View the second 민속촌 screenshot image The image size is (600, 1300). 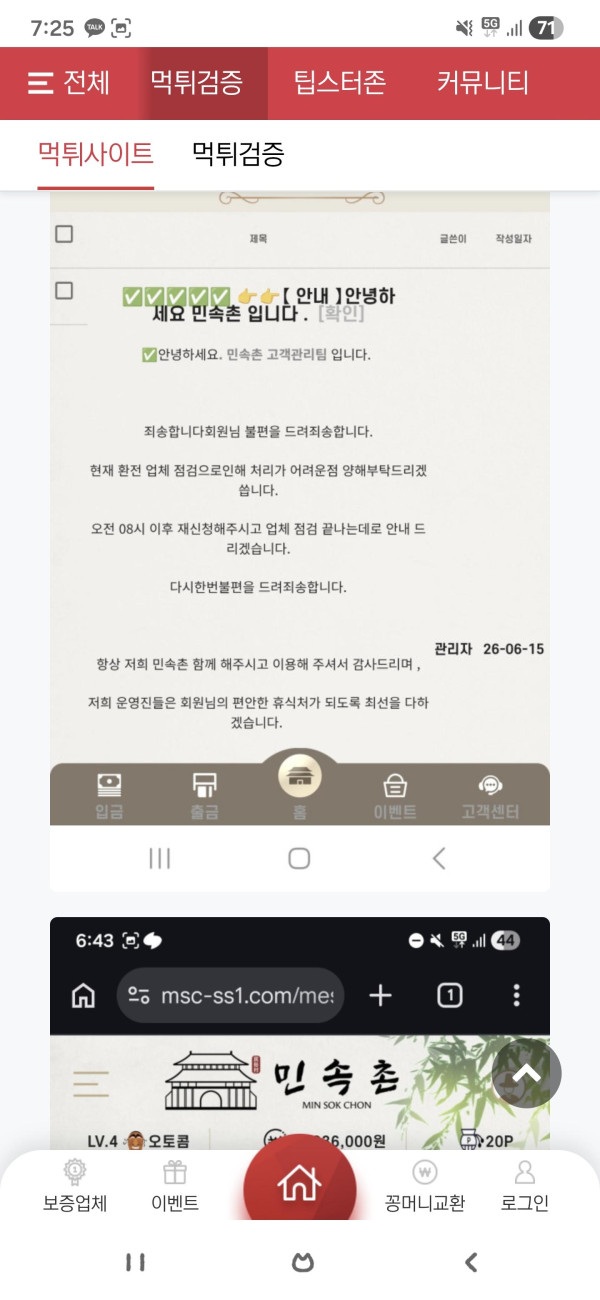300,1033
